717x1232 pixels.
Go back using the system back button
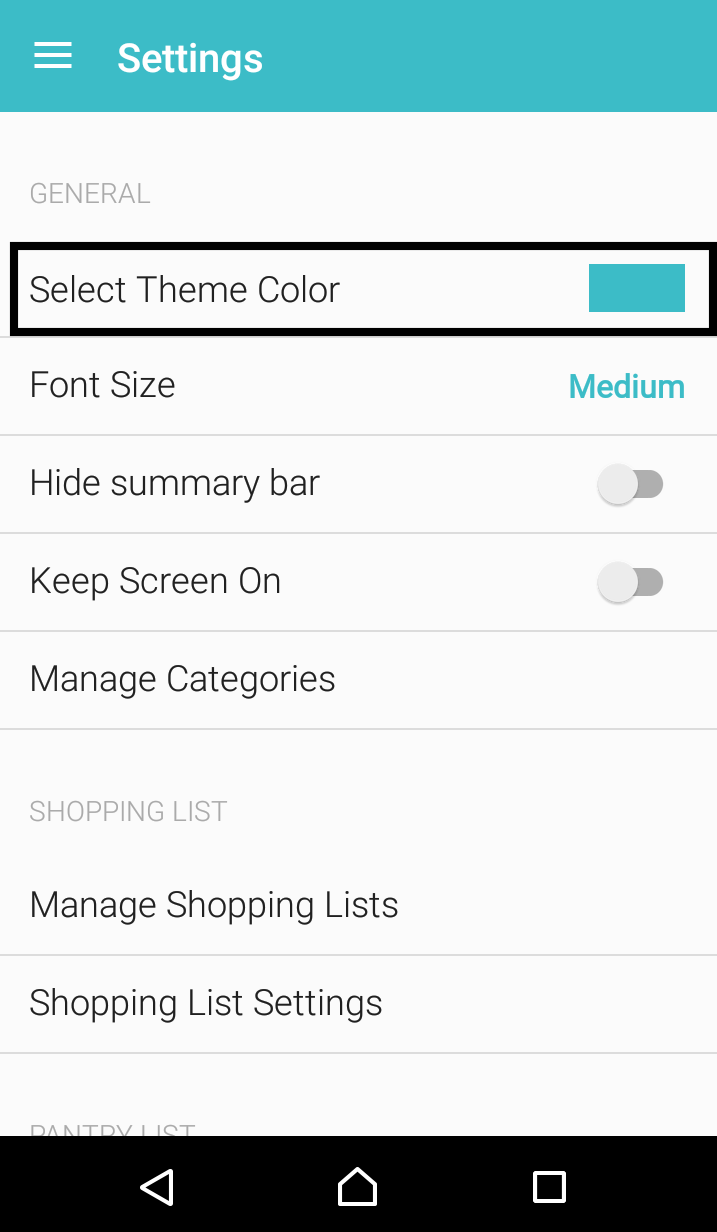click(157, 1186)
